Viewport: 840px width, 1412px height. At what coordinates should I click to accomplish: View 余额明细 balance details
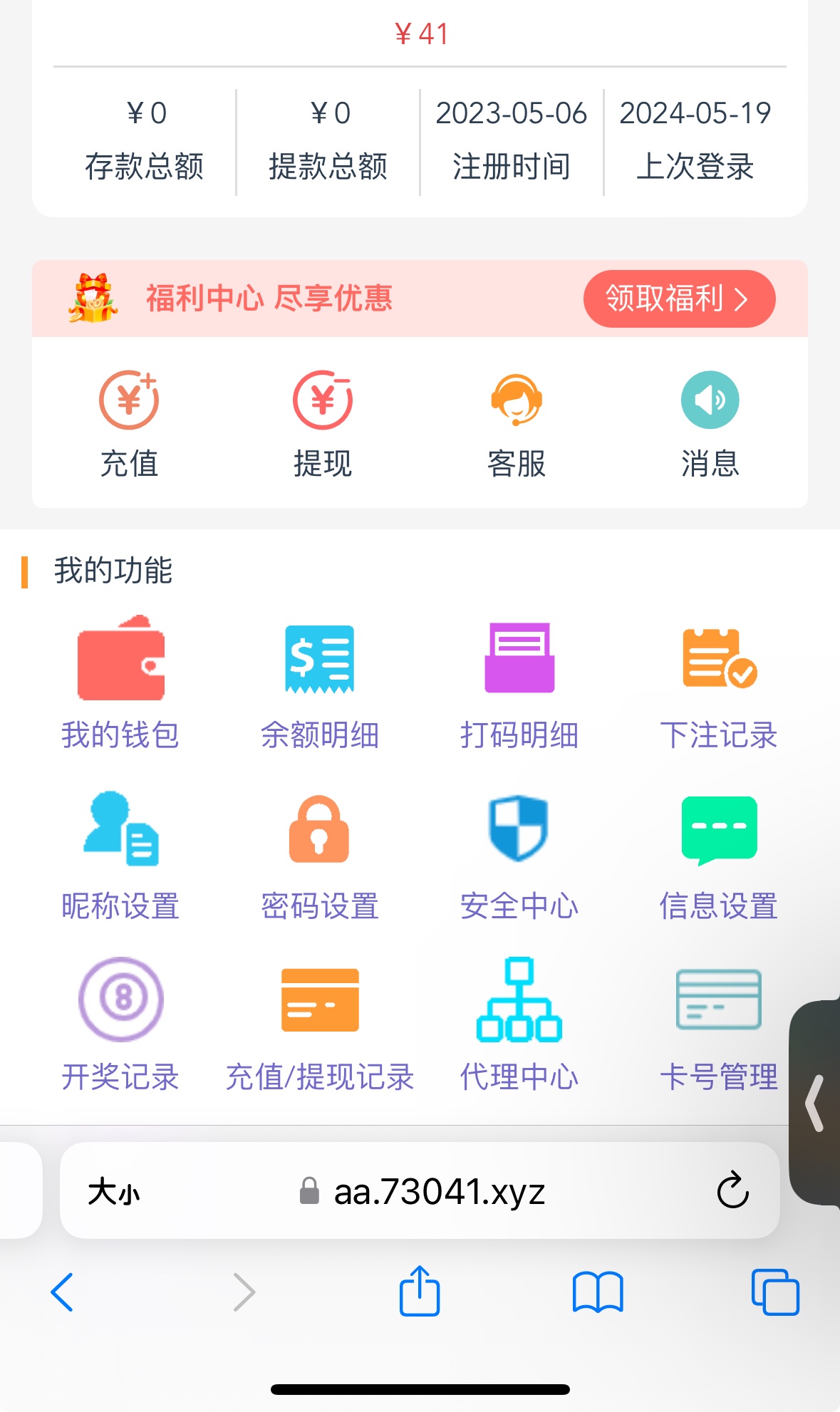320,682
